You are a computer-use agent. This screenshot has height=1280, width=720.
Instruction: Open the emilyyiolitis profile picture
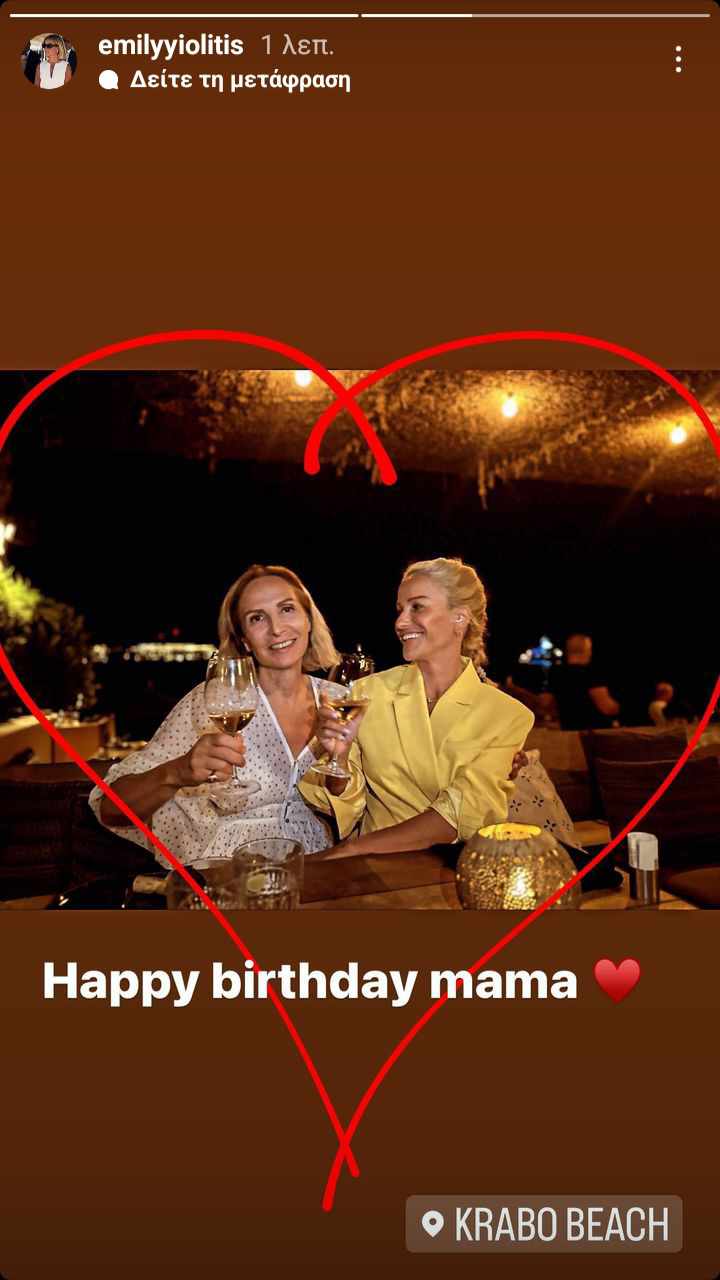[x=48, y=61]
